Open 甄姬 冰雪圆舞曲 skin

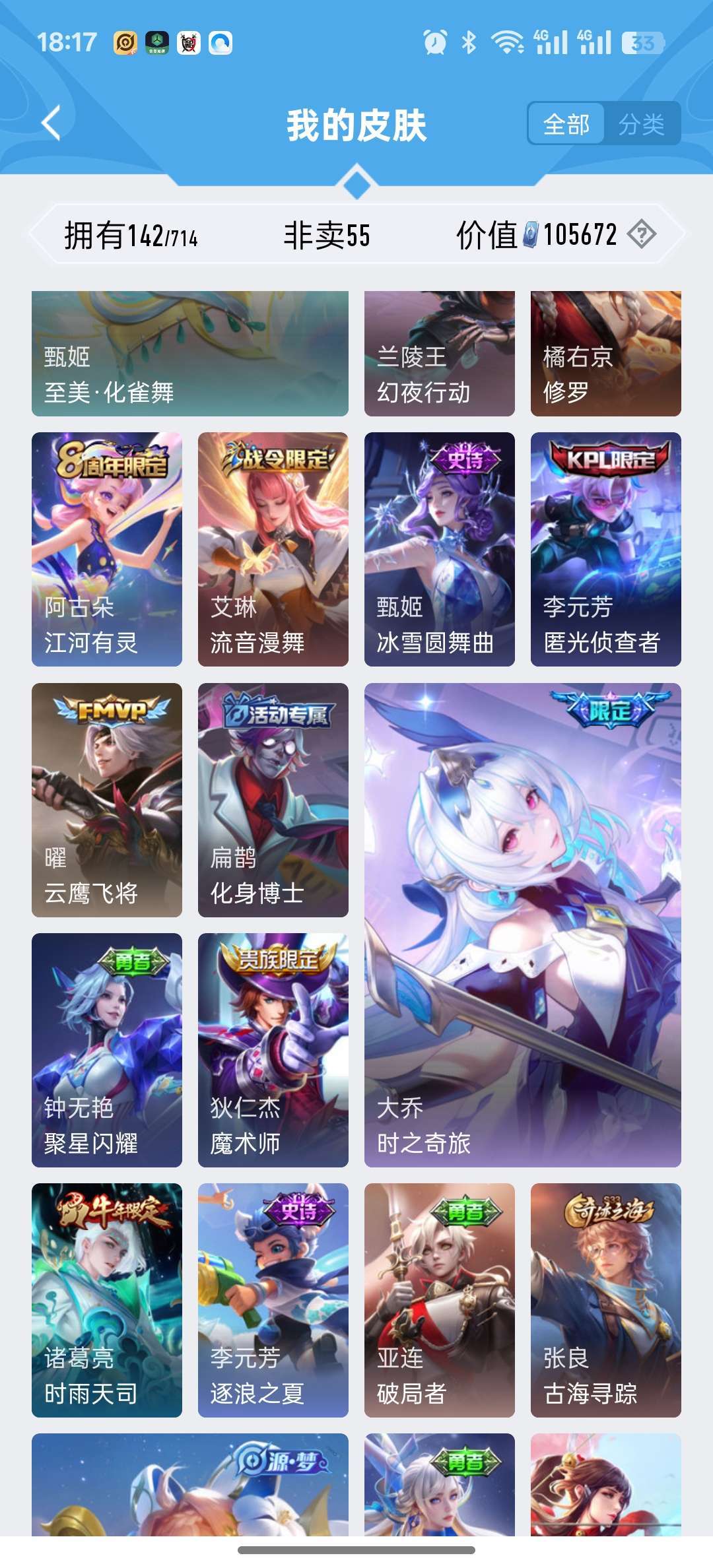pyautogui.click(x=440, y=549)
